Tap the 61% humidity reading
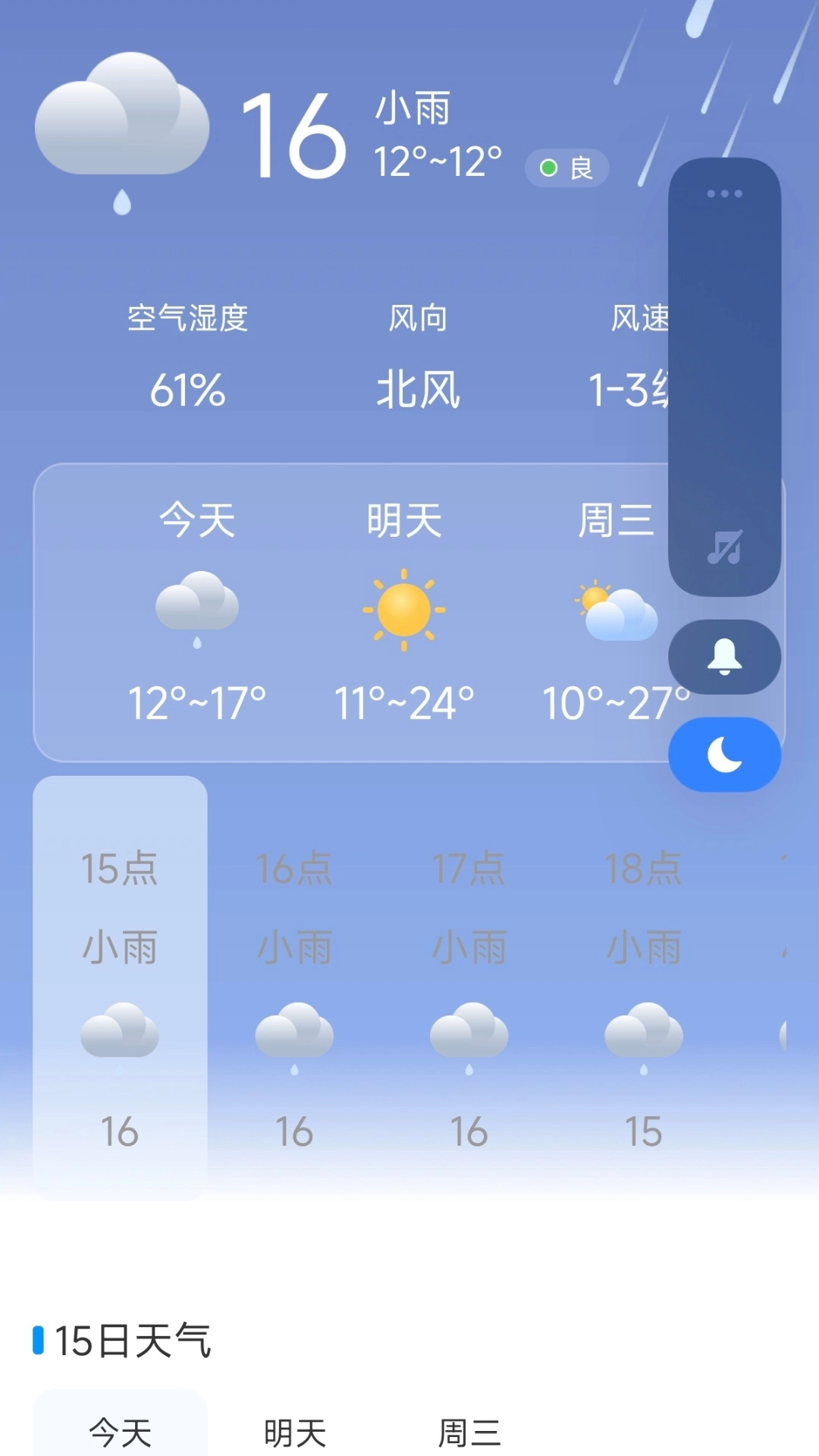The image size is (819, 1456). 187,391
